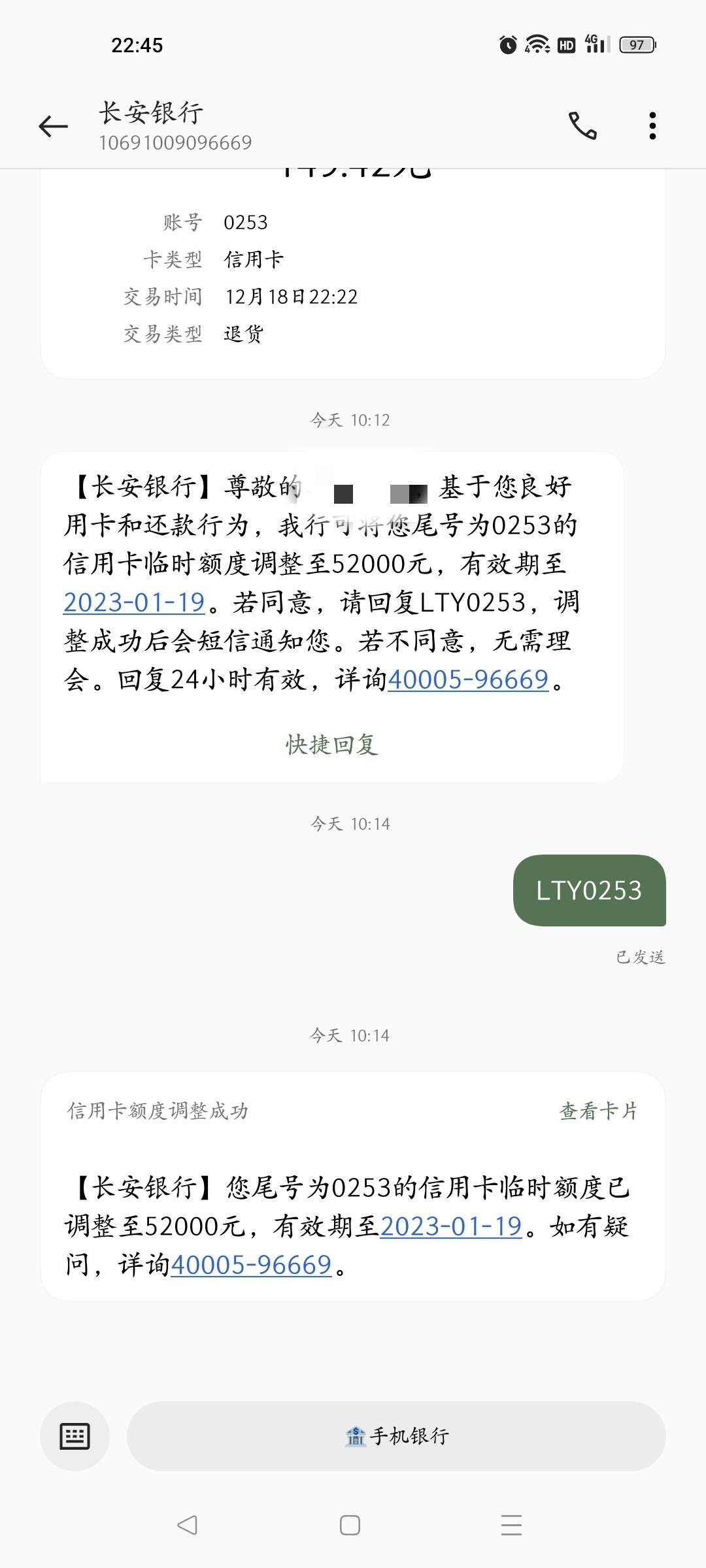706x1568 pixels.
Task: Call 长安银行 with the phone icon
Action: coord(582,125)
